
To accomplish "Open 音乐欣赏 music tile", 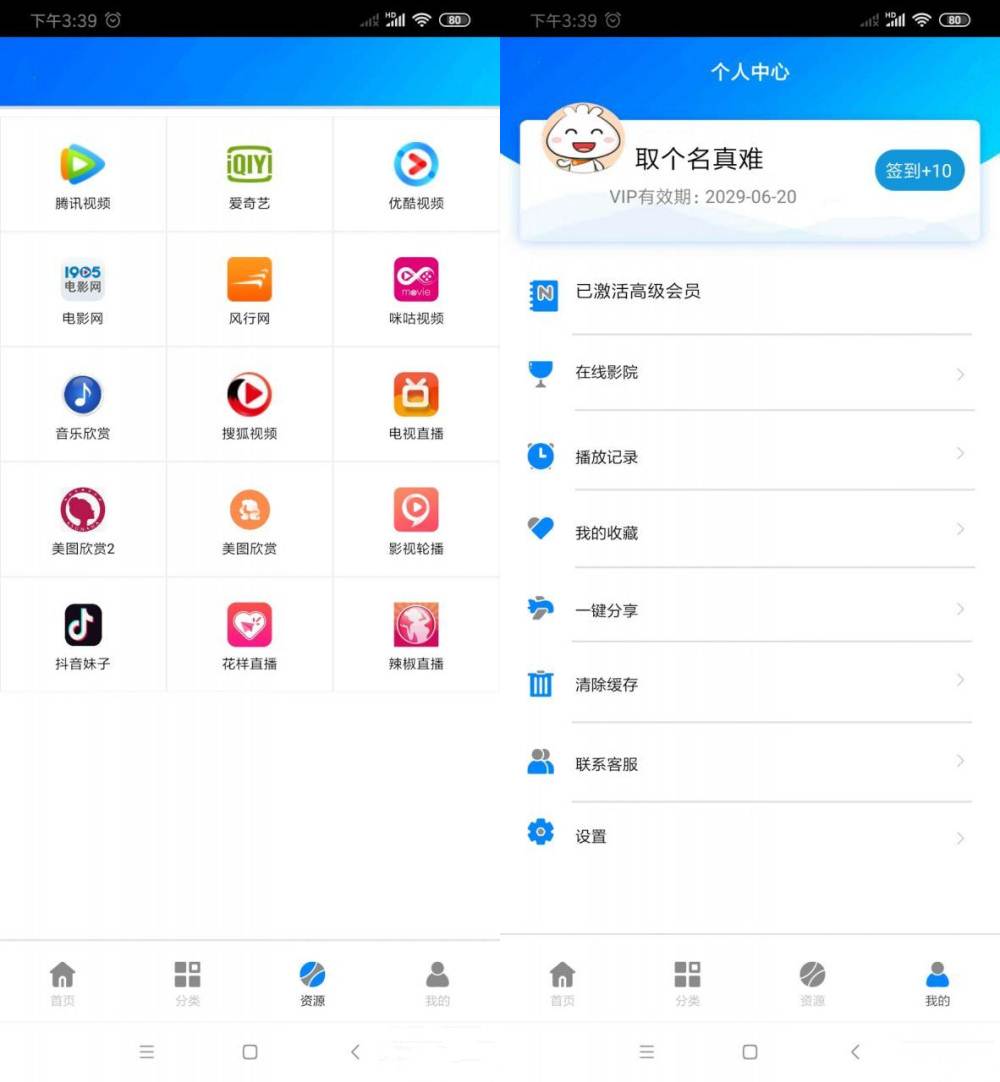I will (x=83, y=405).
